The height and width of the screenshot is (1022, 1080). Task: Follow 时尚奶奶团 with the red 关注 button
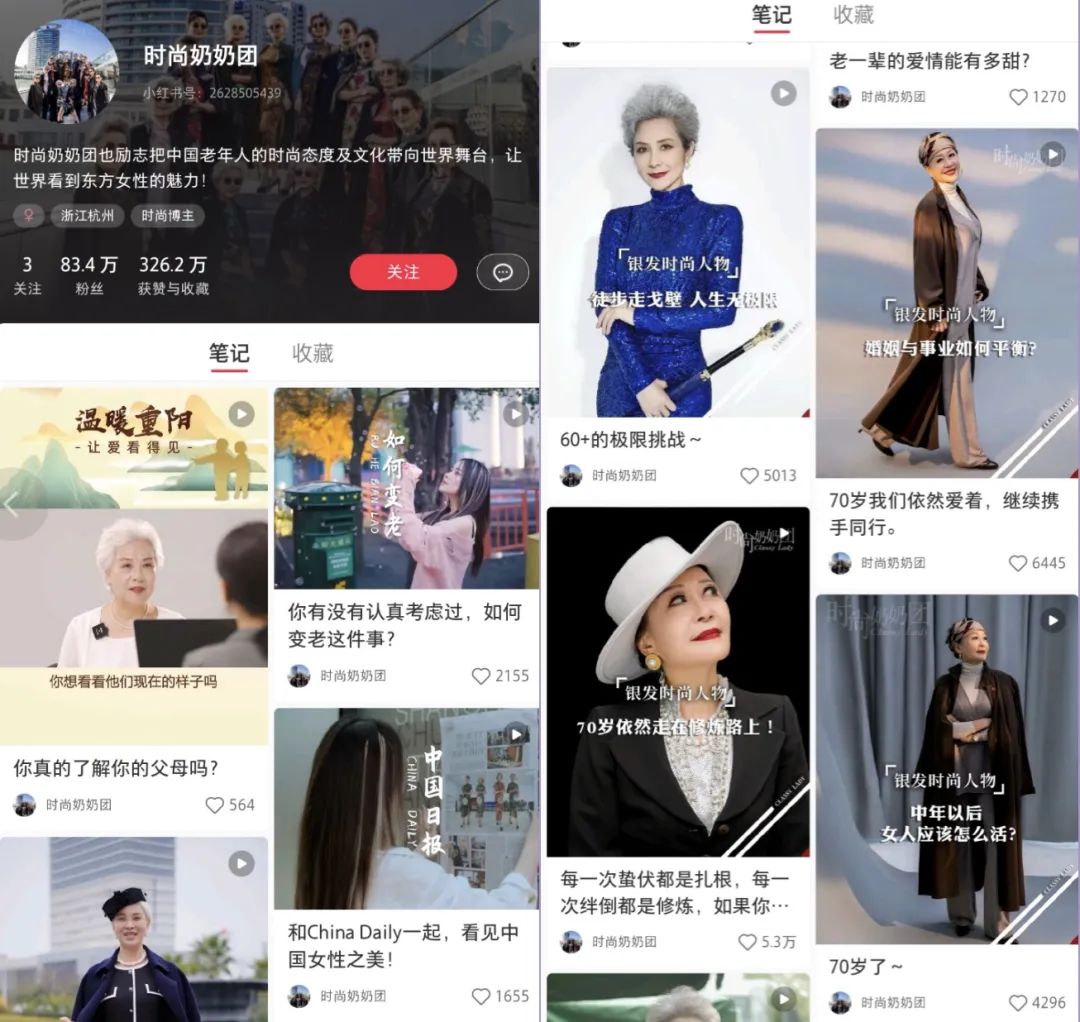tap(403, 272)
